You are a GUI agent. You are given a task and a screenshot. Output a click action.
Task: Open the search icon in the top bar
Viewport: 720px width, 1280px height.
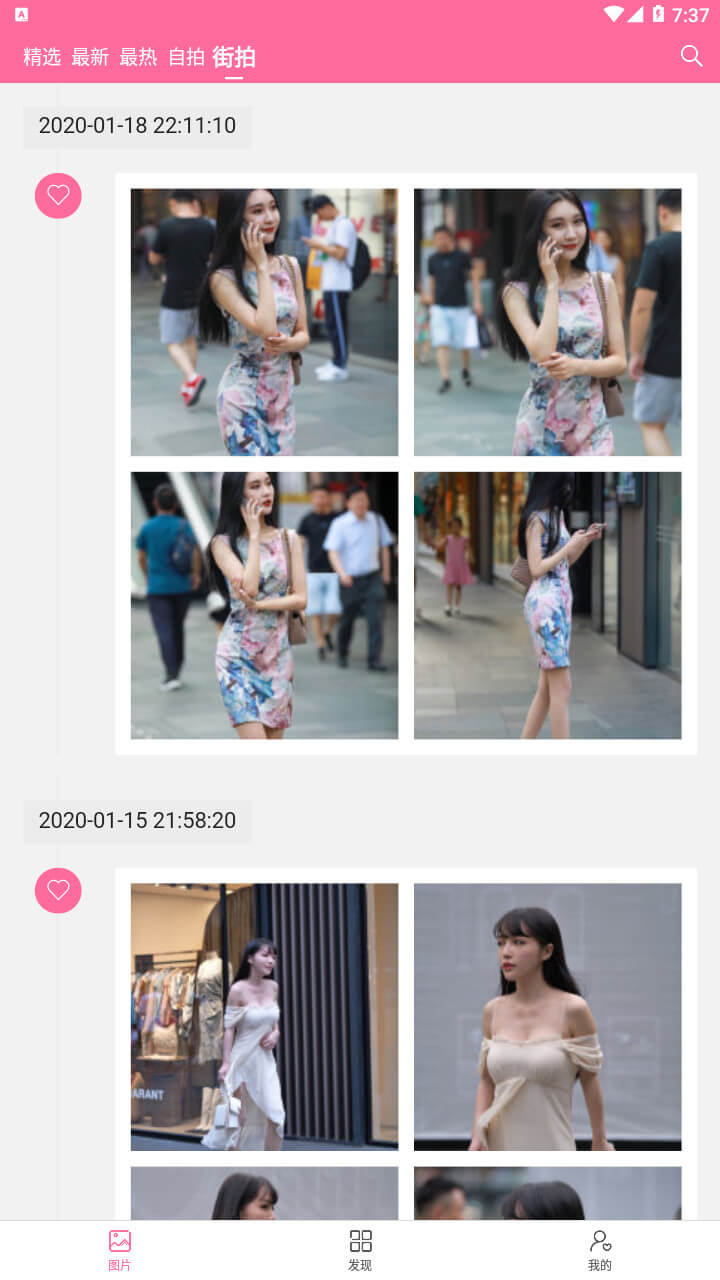point(691,56)
